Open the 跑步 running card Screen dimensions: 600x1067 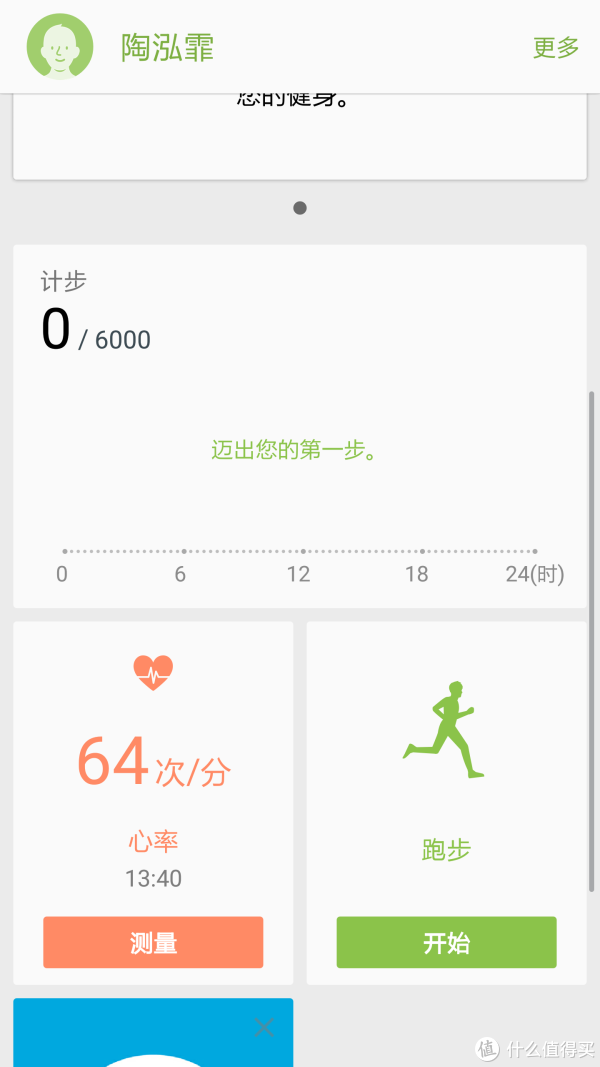coord(446,769)
